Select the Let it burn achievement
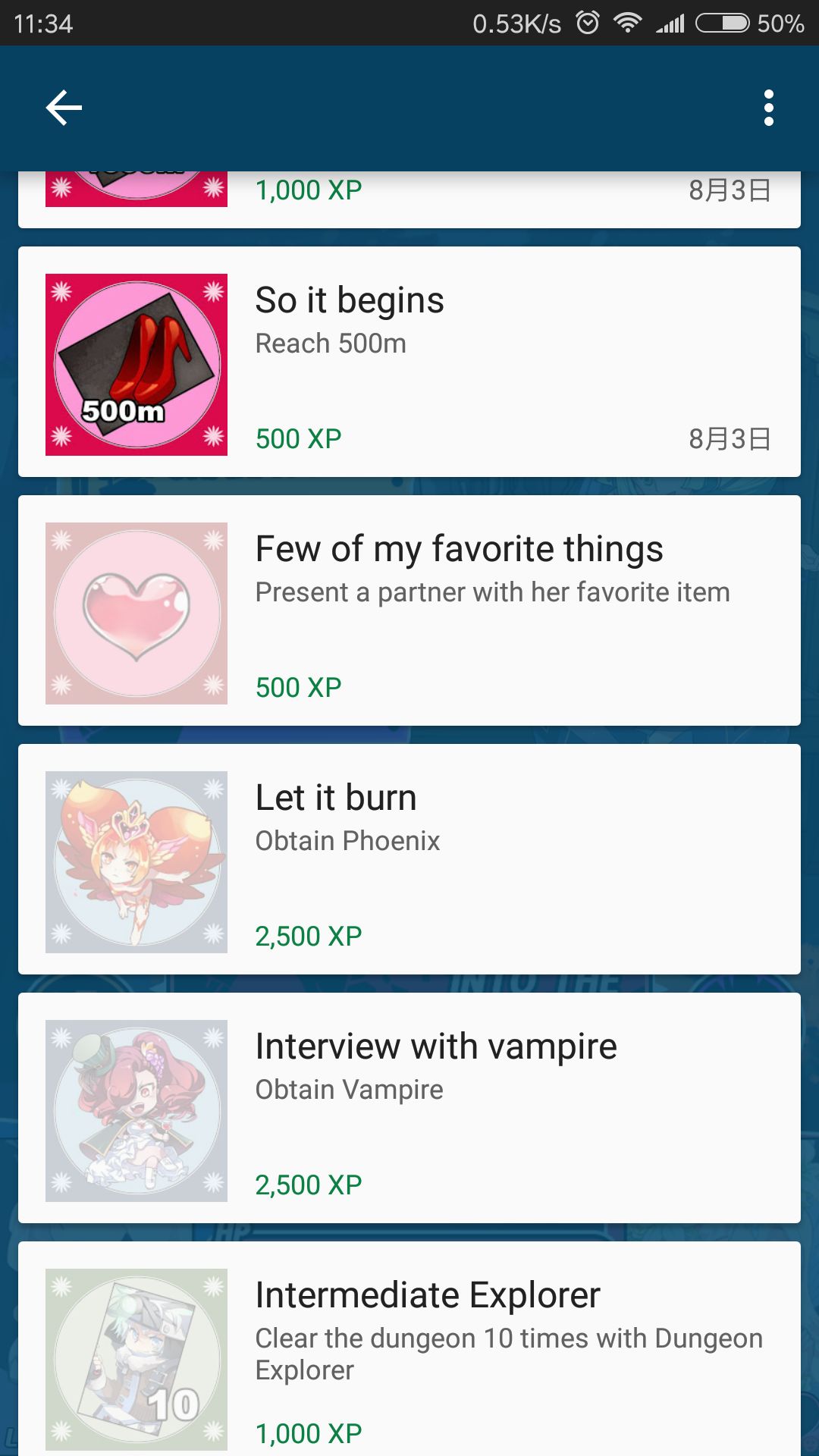The width and height of the screenshot is (819, 1456). pos(409,859)
